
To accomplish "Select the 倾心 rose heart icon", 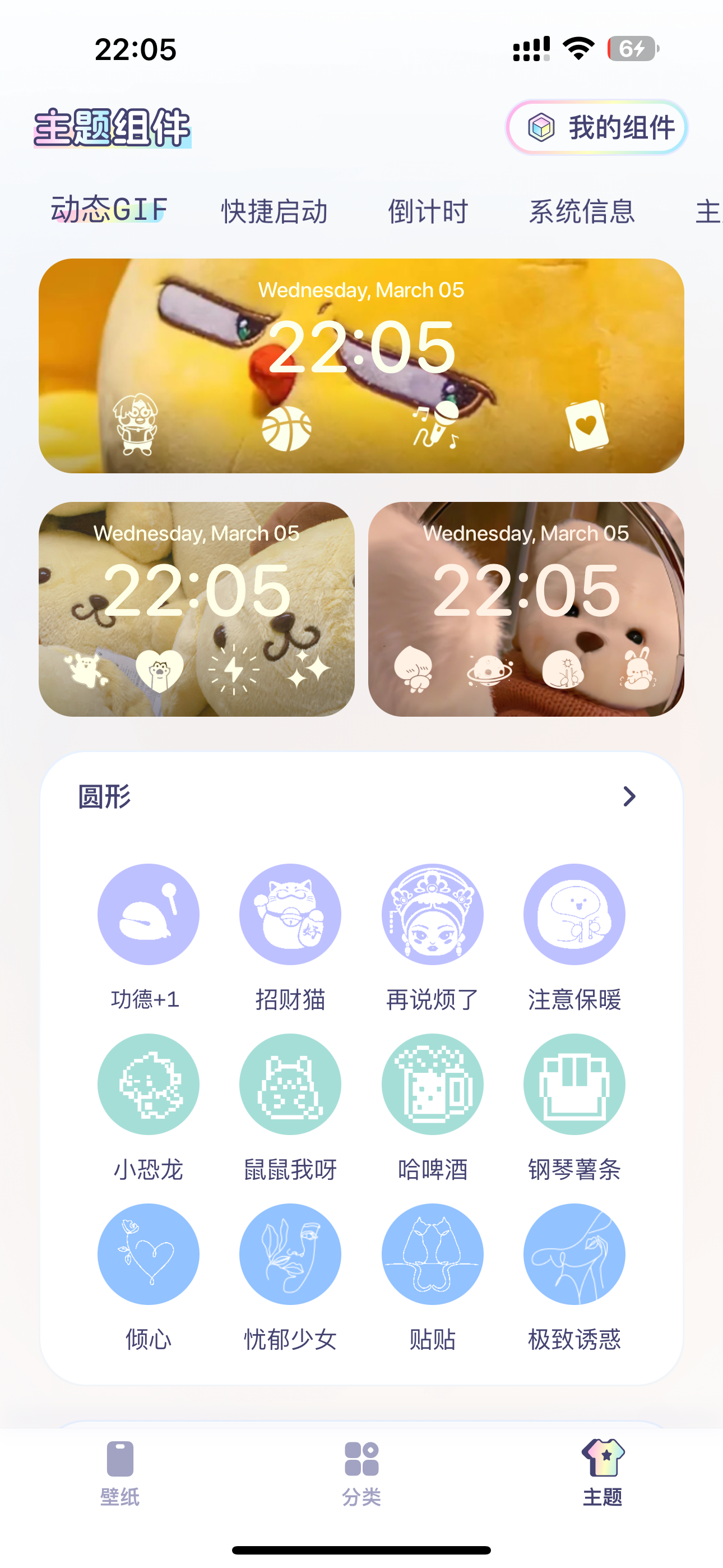I will (x=149, y=1254).
